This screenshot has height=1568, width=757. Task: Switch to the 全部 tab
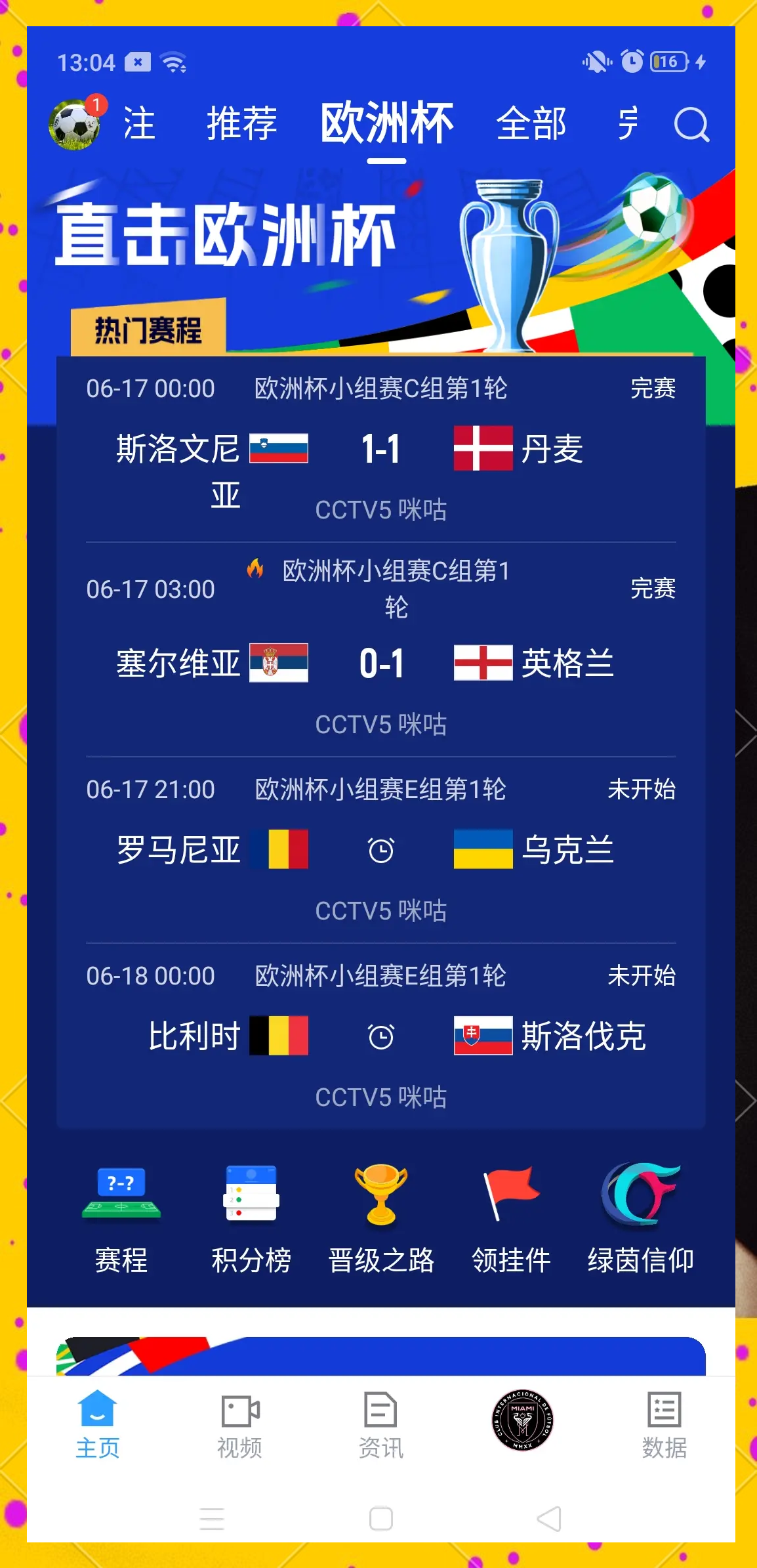(x=531, y=123)
